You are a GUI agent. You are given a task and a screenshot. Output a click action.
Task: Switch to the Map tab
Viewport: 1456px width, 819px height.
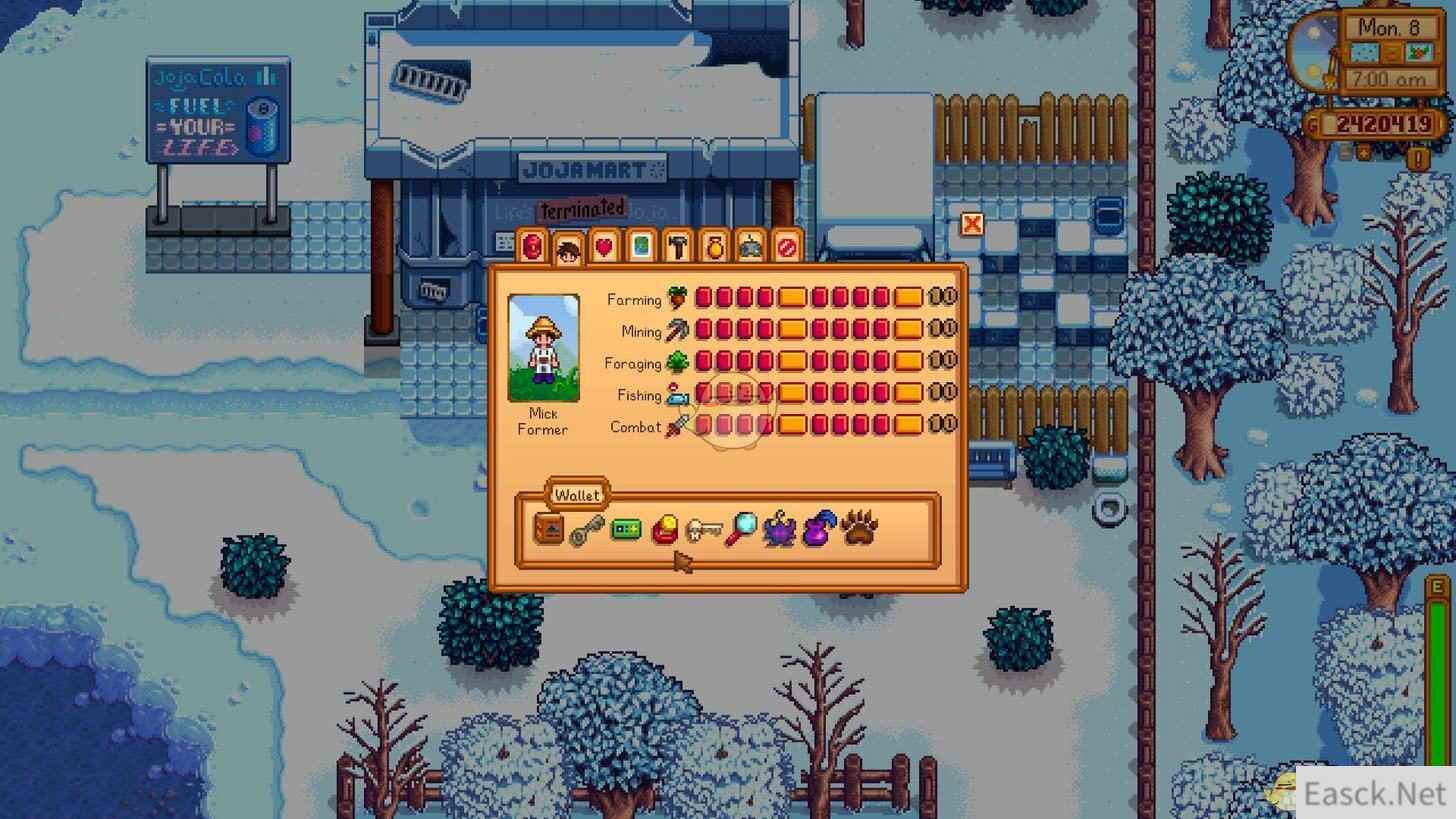click(x=641, y=247)
